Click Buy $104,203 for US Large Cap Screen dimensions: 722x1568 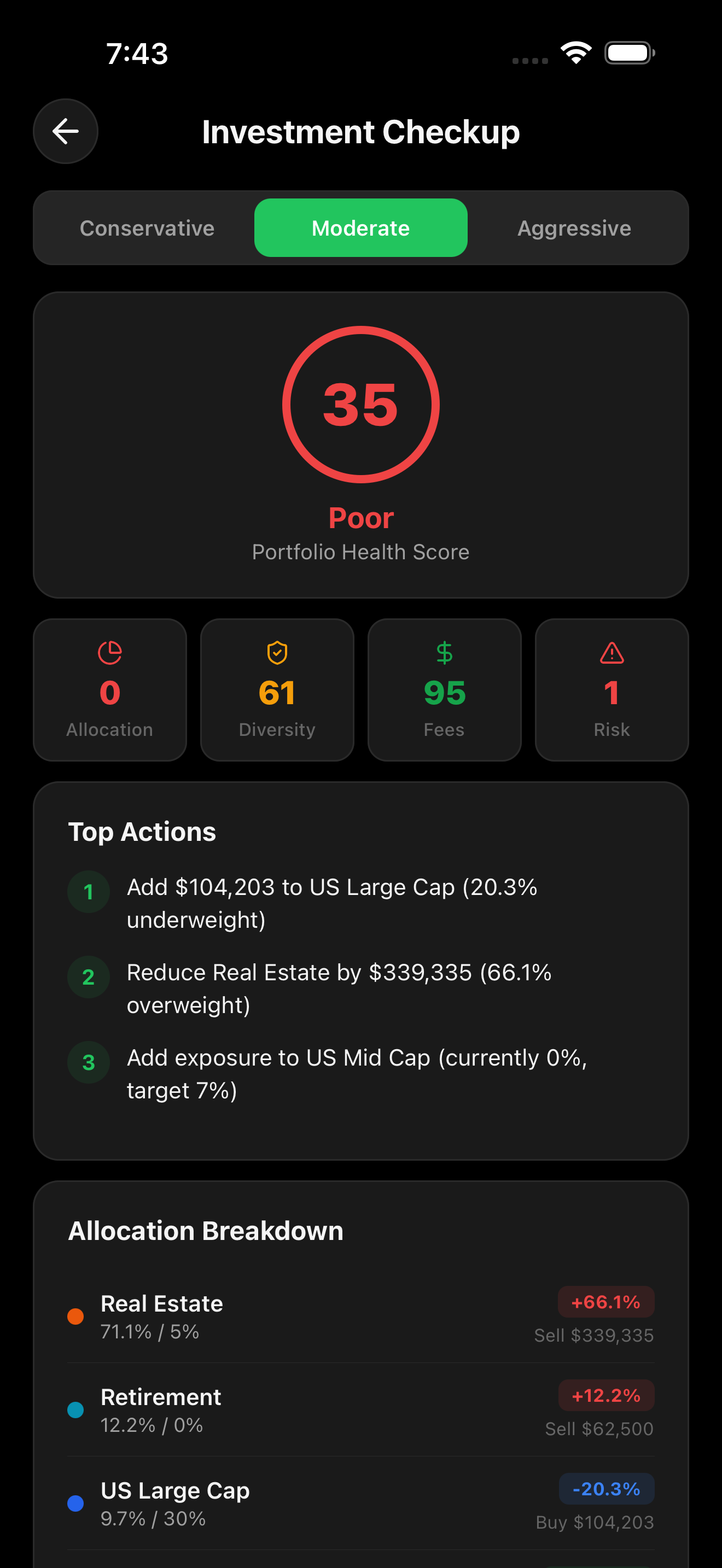pyautogui.click(x=594, y=1522)
